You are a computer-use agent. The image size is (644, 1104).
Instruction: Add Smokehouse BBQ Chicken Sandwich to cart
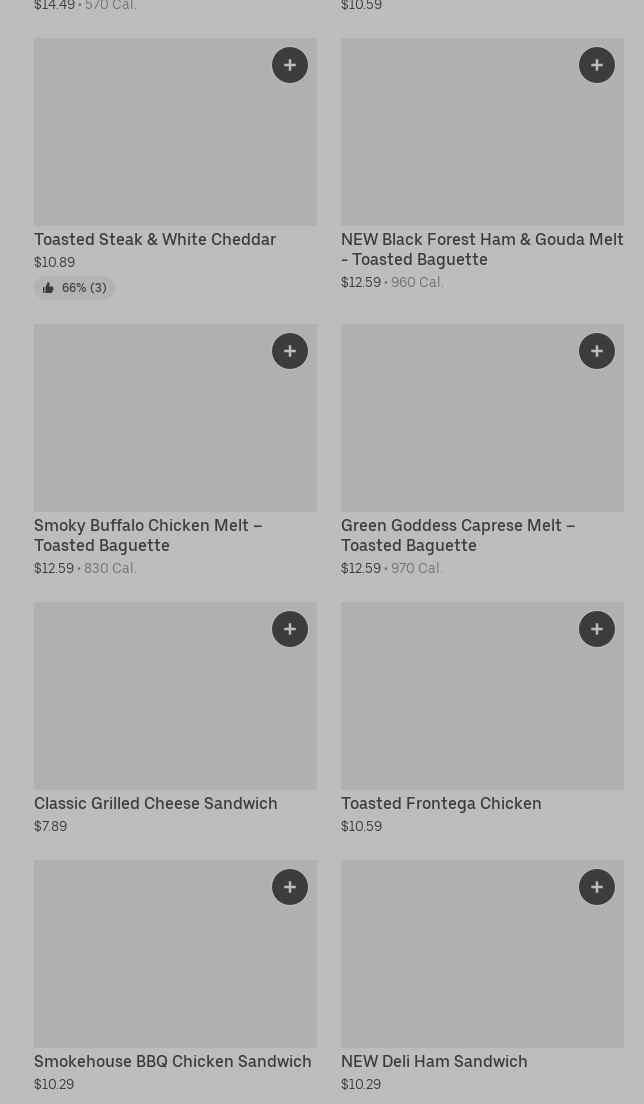[x=290, y=887]
